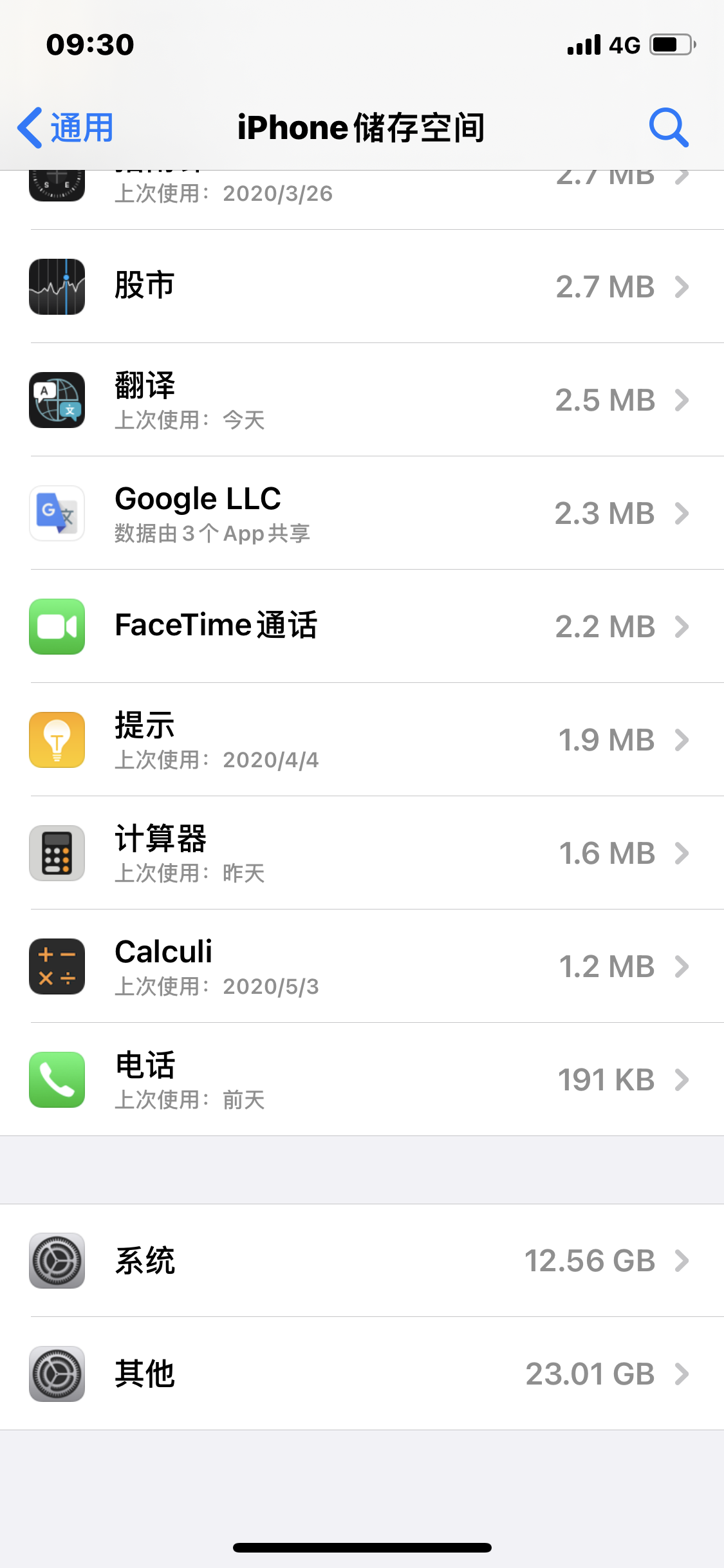This screenshot has height=1568, width=724.
Task: View Google LLC storage usage
Action: coord(362,513)
